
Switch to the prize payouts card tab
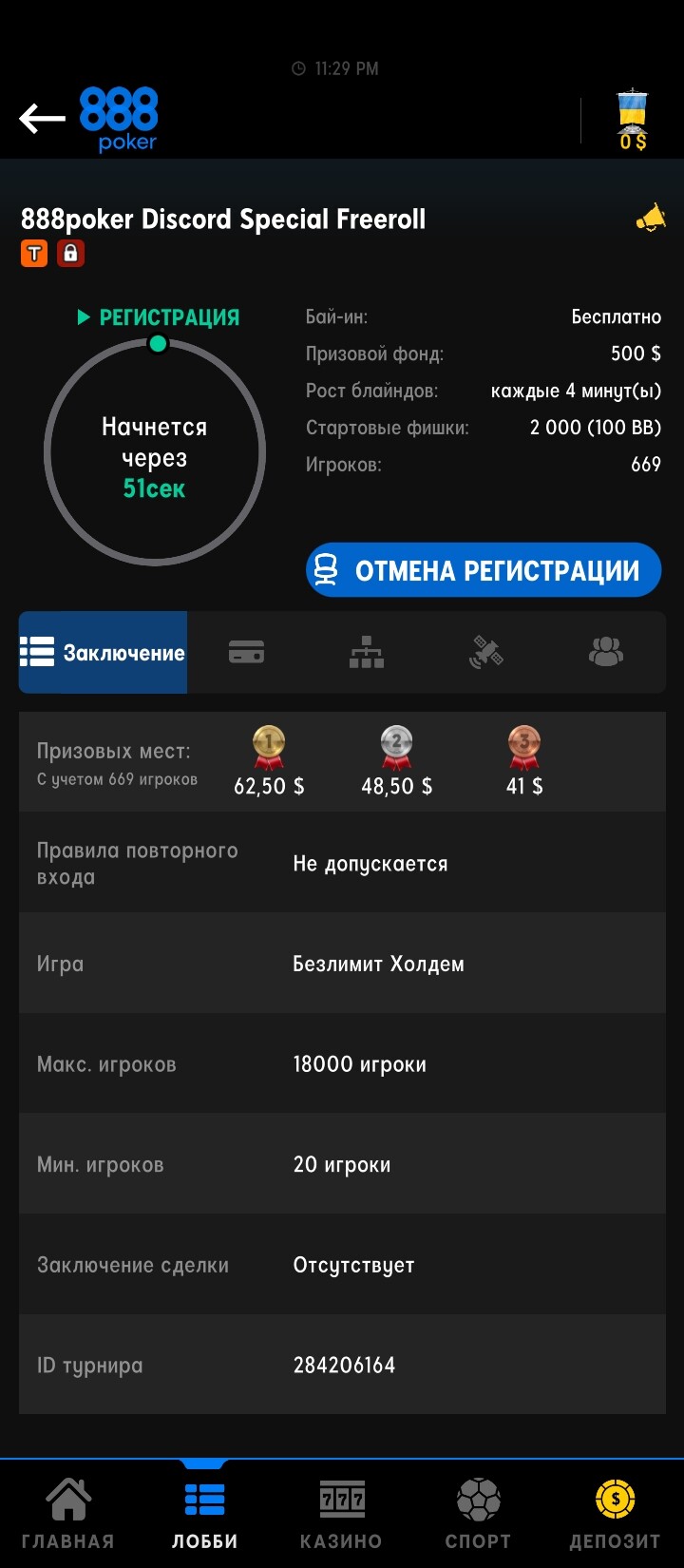coord(246,653)
